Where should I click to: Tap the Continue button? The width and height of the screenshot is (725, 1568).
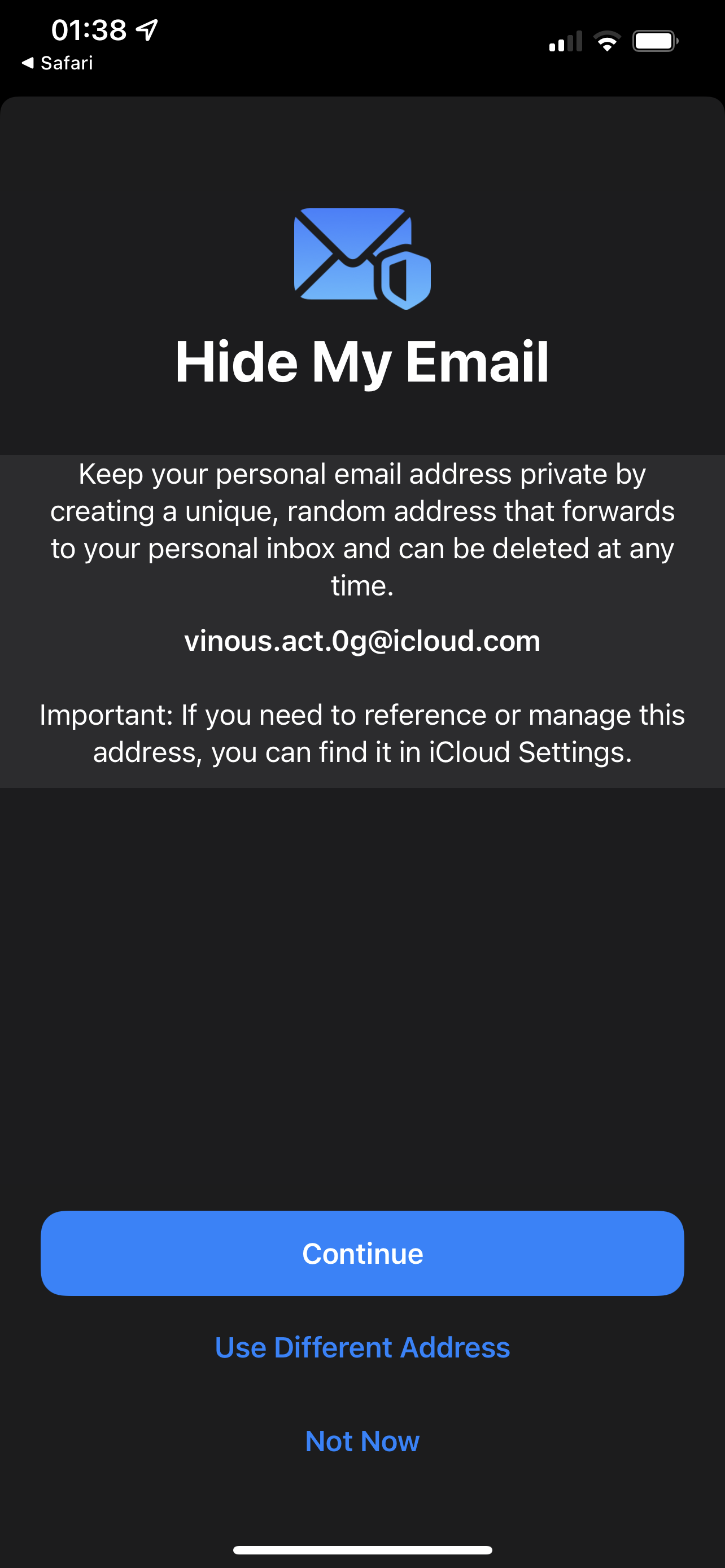362,1253
